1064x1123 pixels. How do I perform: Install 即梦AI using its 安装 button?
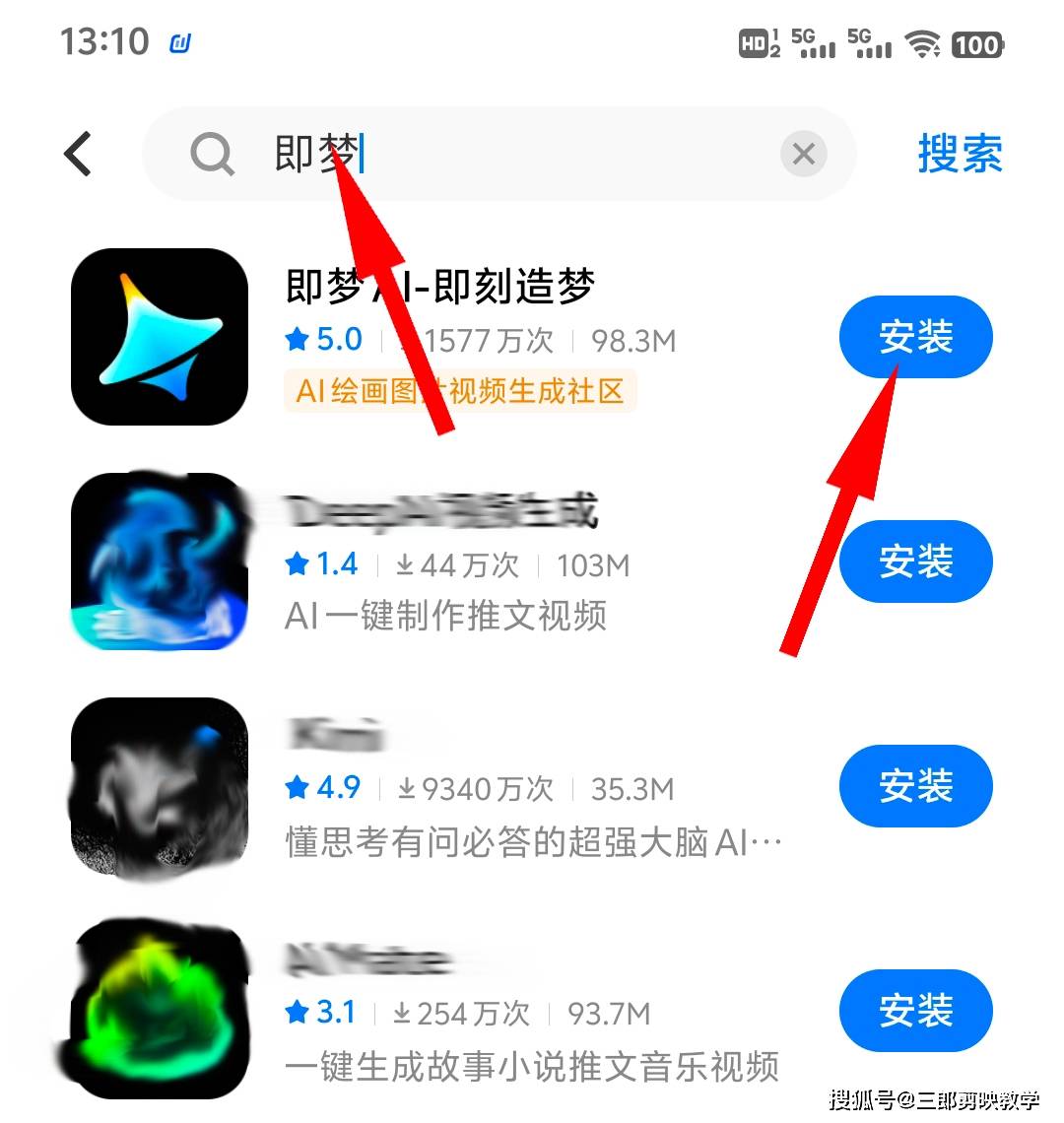point(914,336)
